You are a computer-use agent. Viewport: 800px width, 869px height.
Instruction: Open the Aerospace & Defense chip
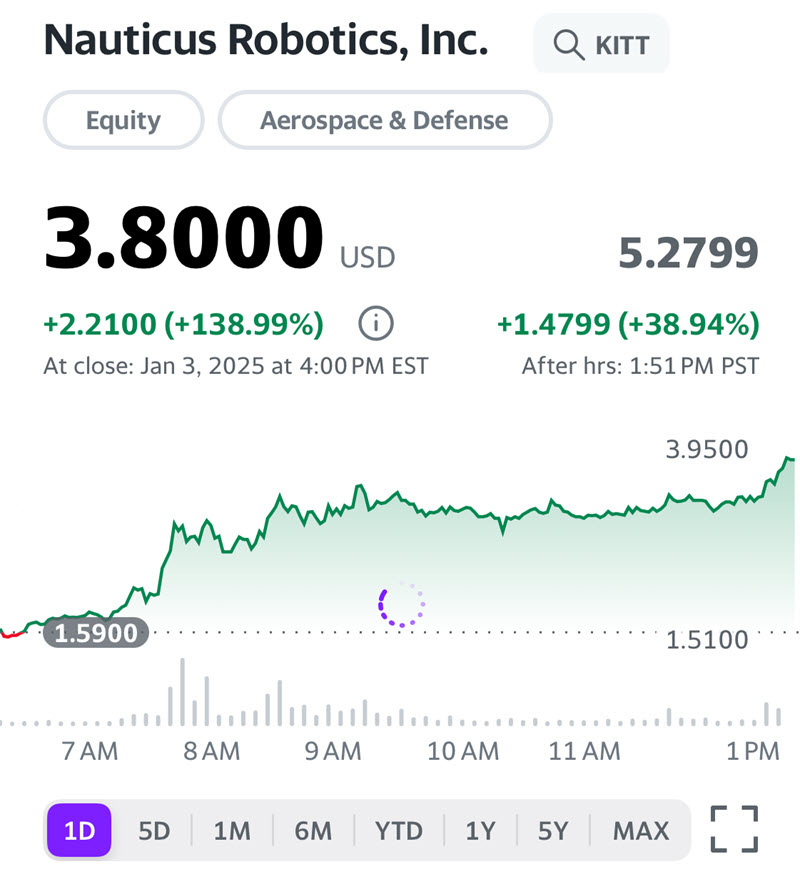pyautogui.click(x=384, y=121)
